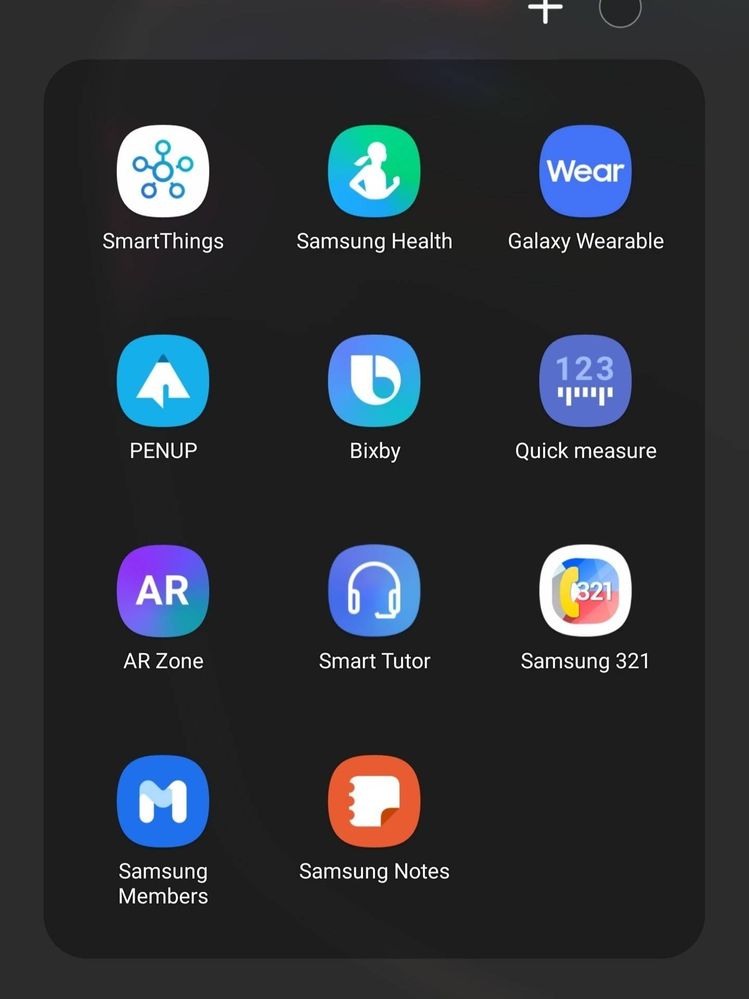
Task: Tap the folder color circle
Action: pos(619,10)
